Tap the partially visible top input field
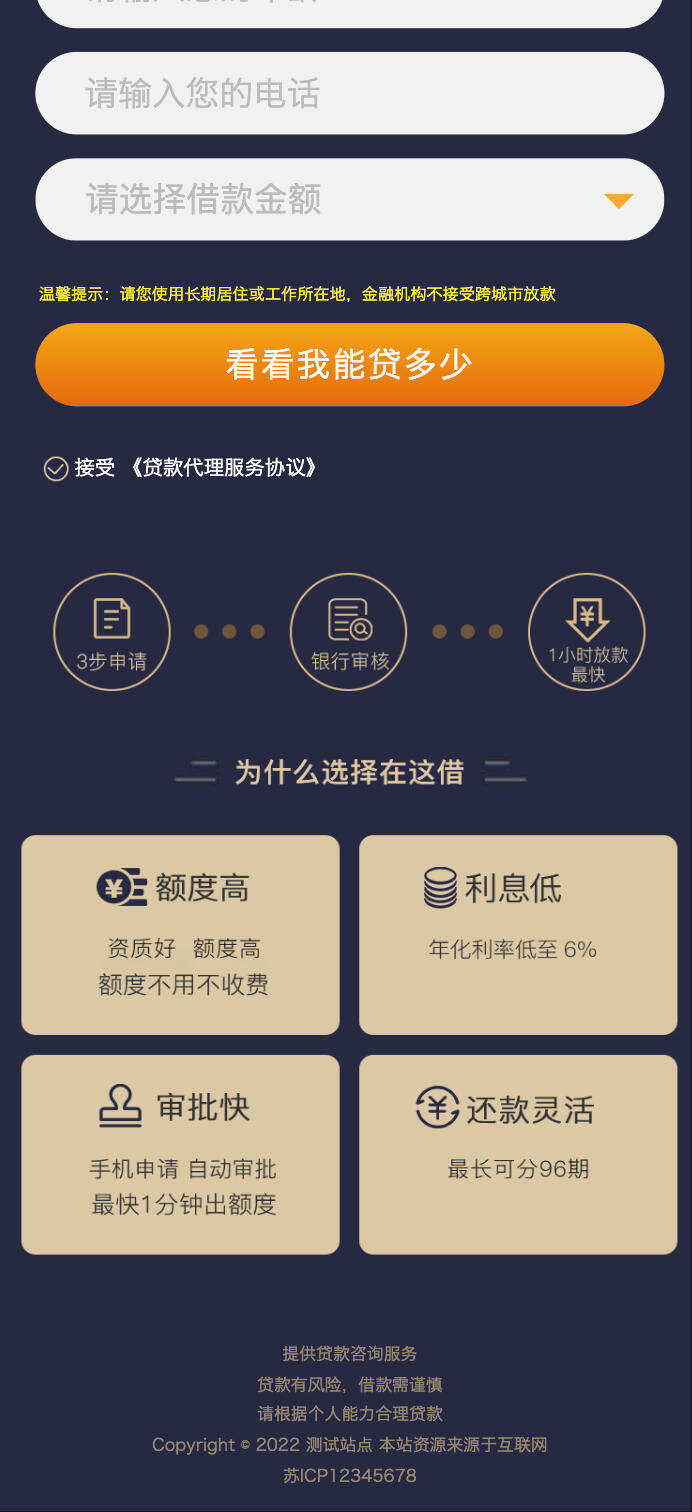Screen dimensions: 692x1512 pos(349,10)
